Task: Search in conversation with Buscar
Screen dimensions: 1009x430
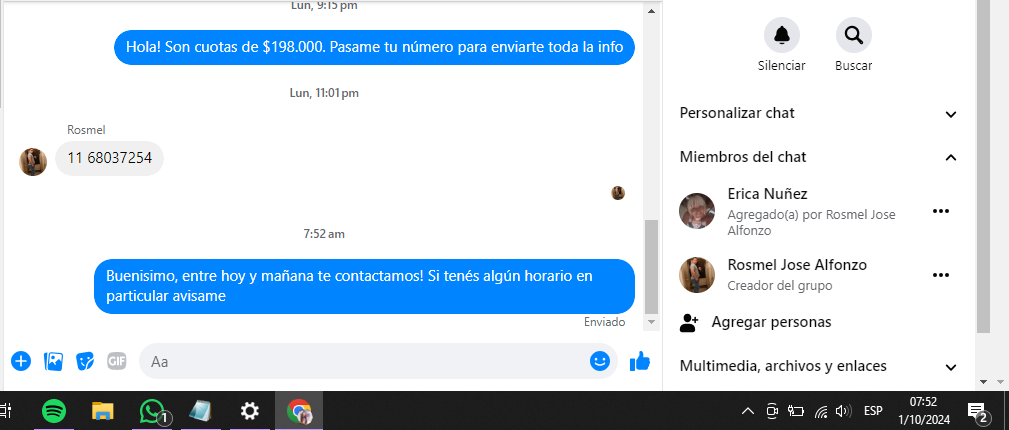Action: pyautogui.click(x=853, y=37)
